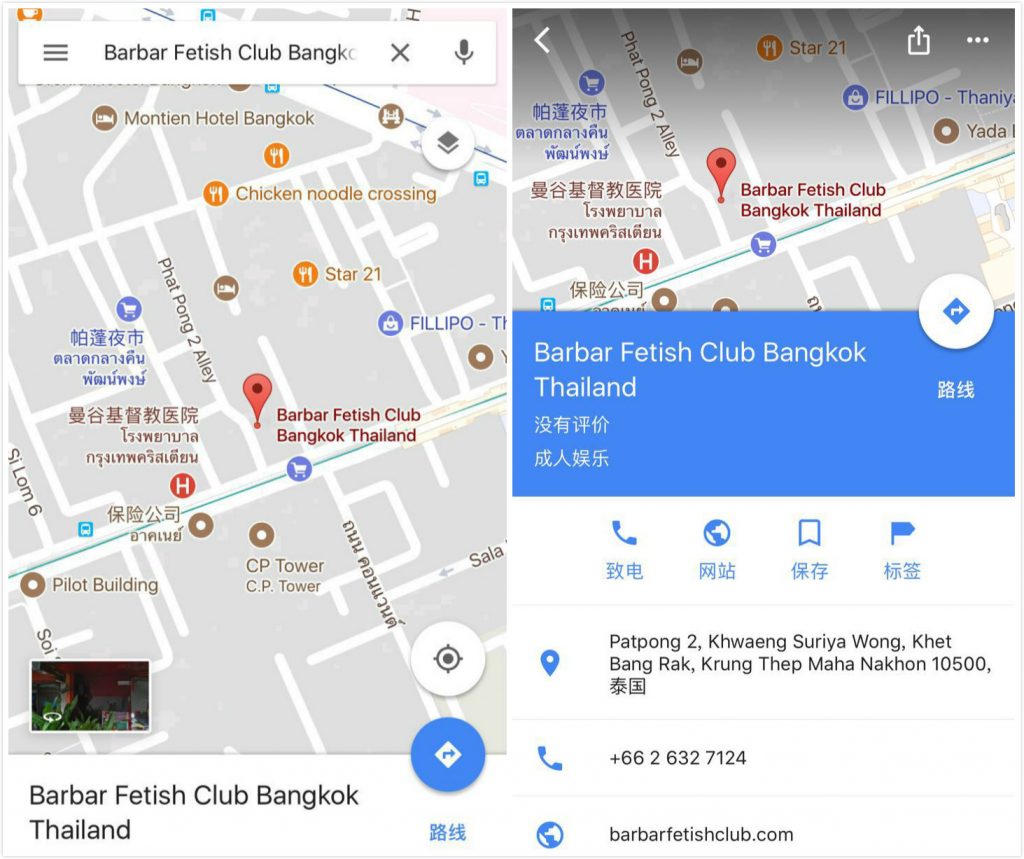The width and height of the screenshot is (1024, 859).
Task: Share this place with the share icon
Action: pyautogui.click(x=918, y=41)
